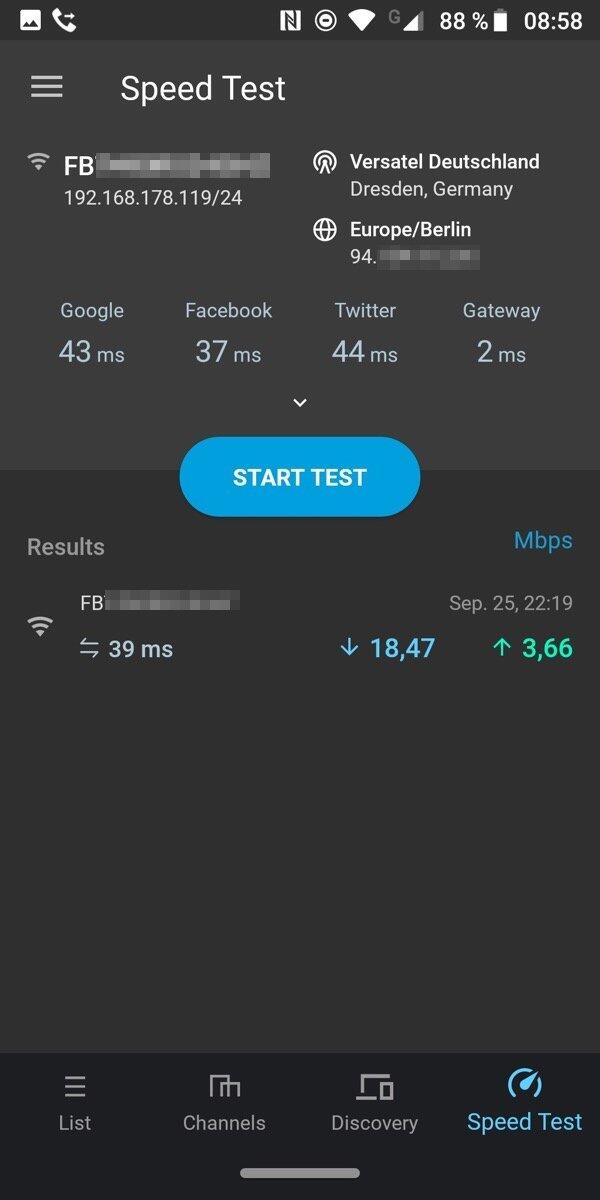Expand the latency details chevron
Screen dimensions: 600x1200
point(299,403)
